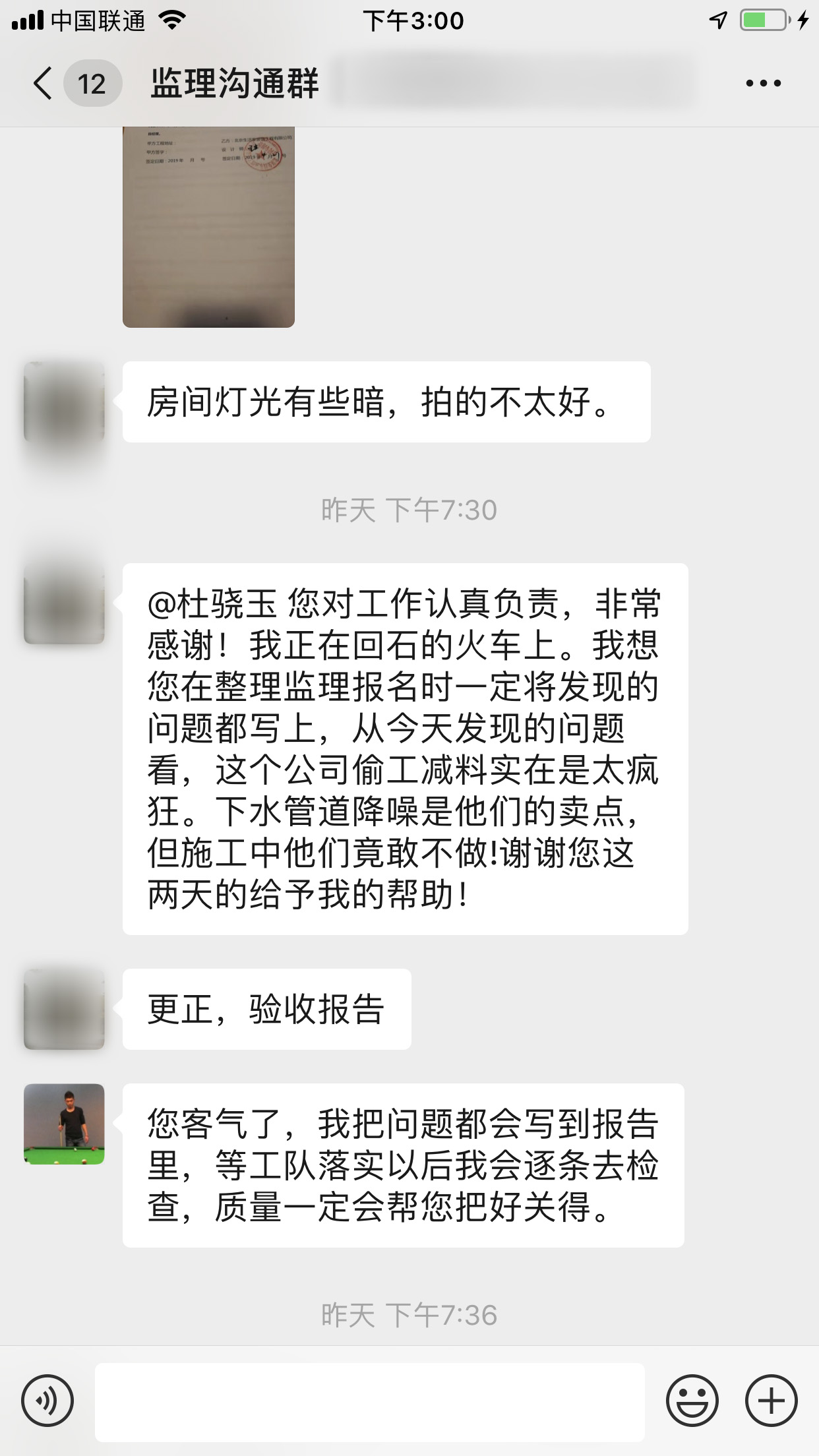Image resolution: width=819 pixels, height=1456 pixels.
Task: Open profile of the billiards avatar sender
Action: tap(64, 1124)
